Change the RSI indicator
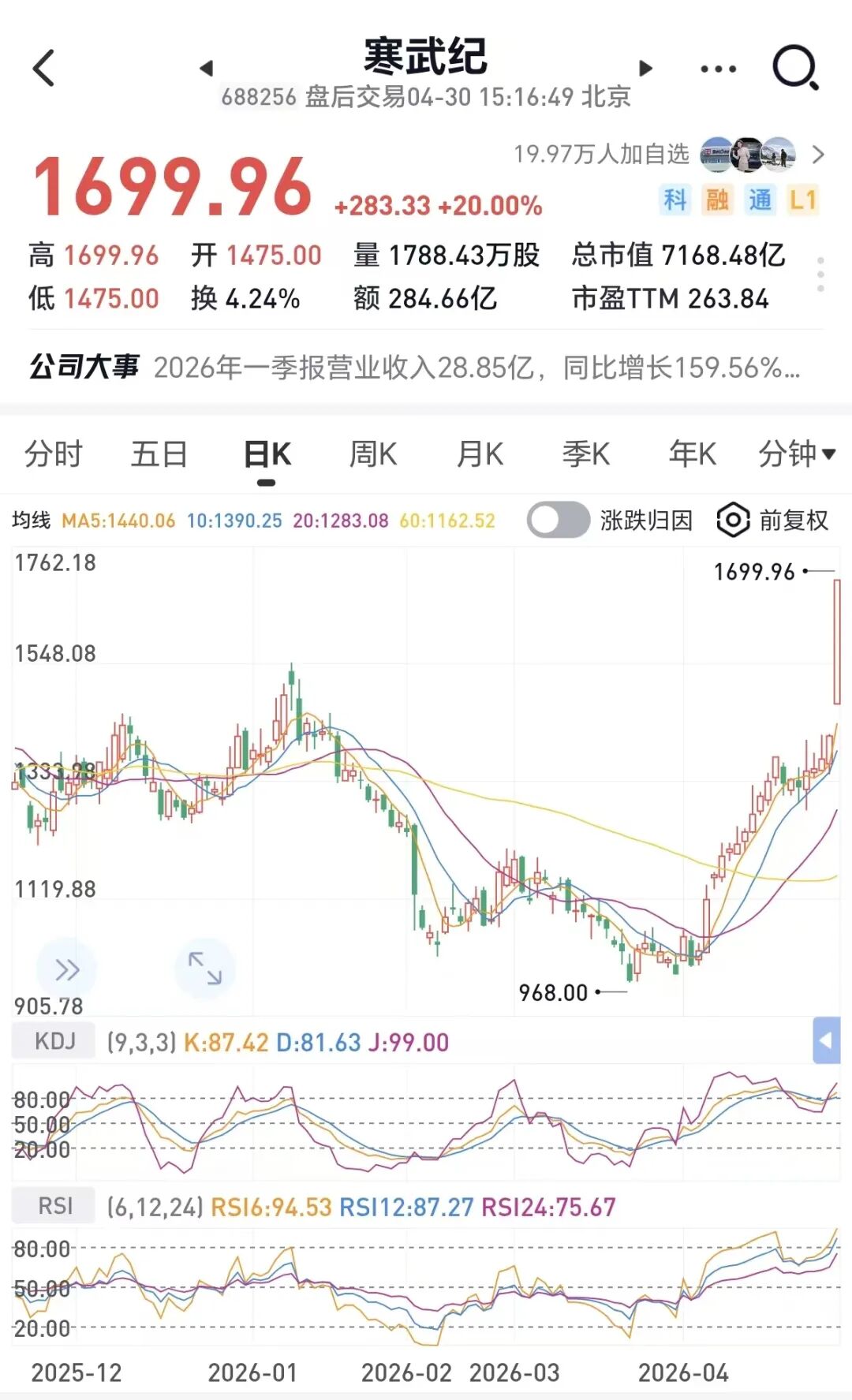This screenshot has height=1400, width=852. pos(54,1206)
